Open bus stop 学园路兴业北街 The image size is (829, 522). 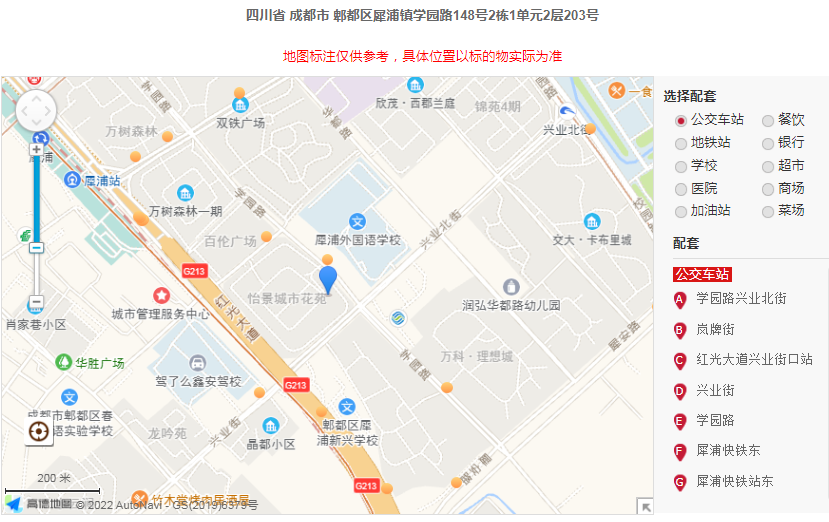[741, 298]
